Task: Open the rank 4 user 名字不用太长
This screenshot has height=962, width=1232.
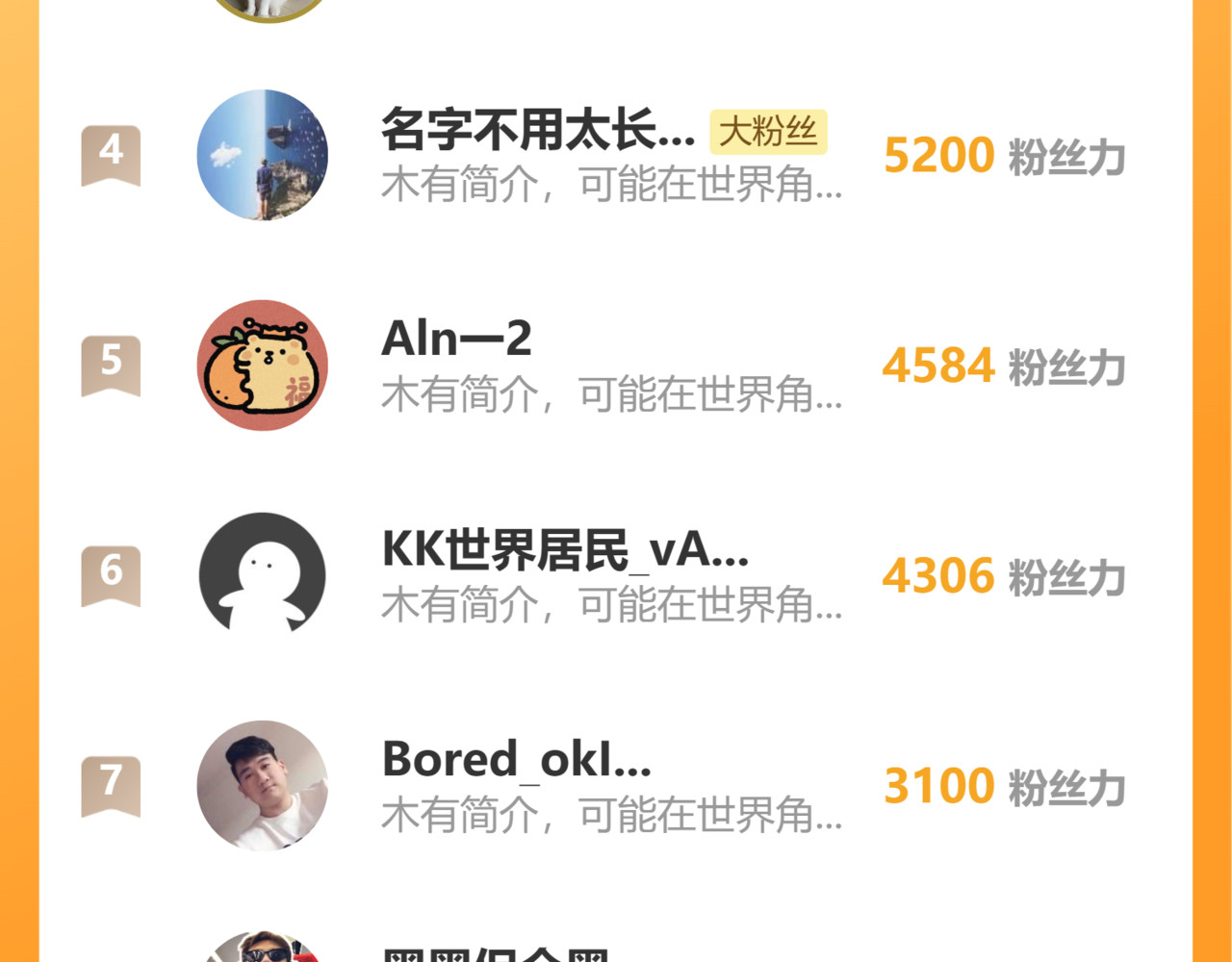Action: (537, 131)
